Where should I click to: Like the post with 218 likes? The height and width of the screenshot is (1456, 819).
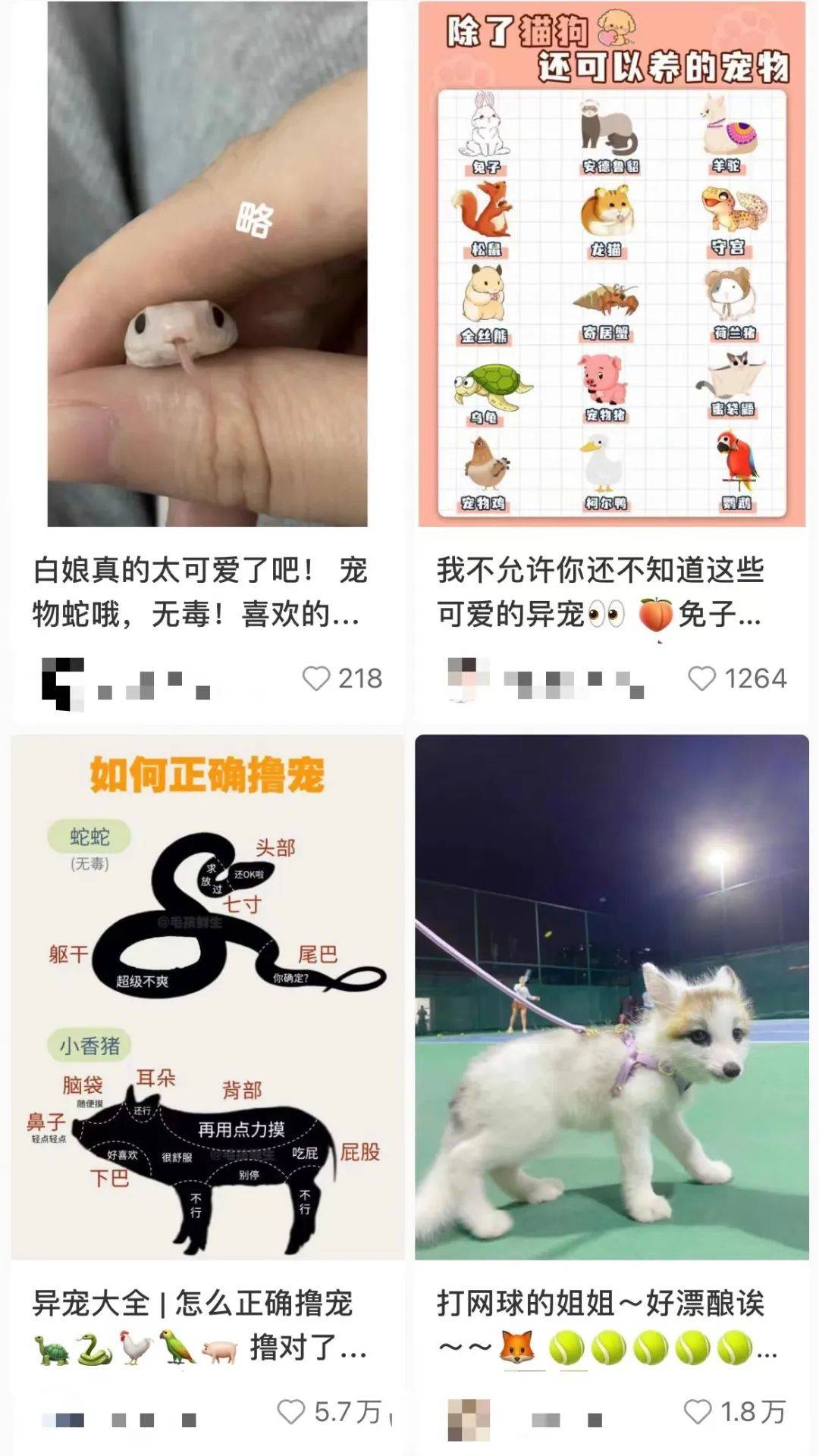316,678
